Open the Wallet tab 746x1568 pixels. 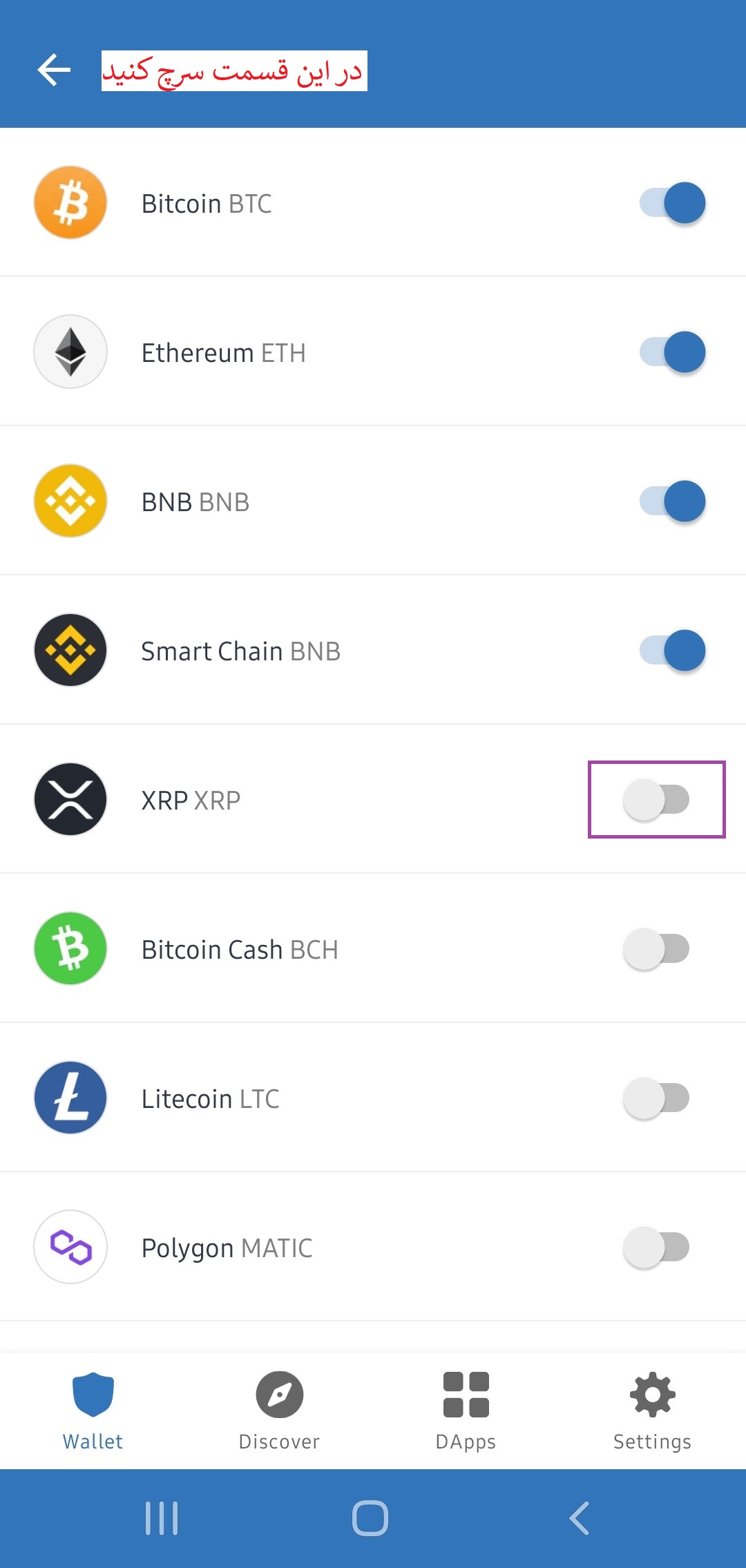pyautogui.click(x=93, y=1411)
